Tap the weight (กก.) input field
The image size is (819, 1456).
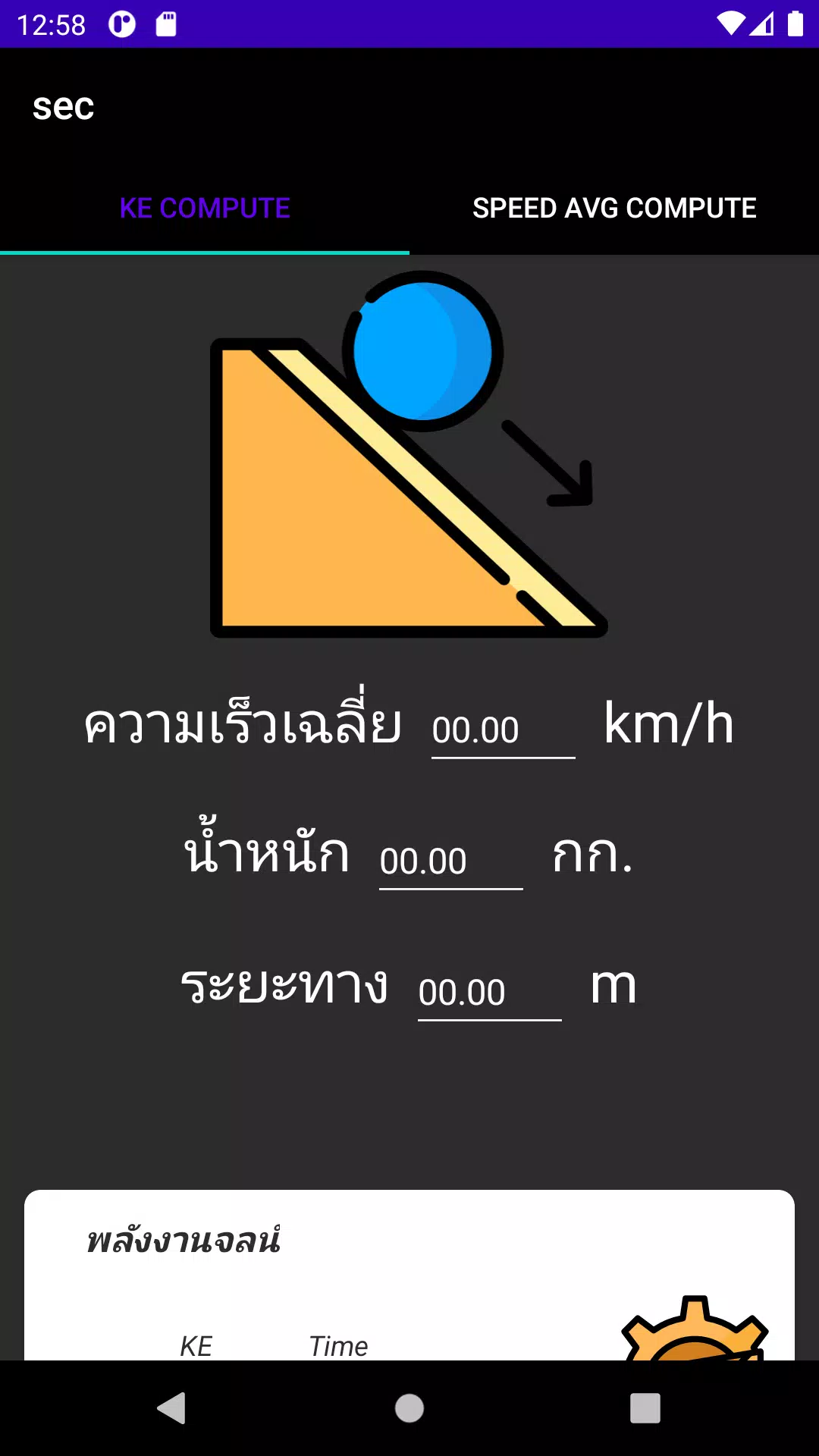tap(450, 861)
